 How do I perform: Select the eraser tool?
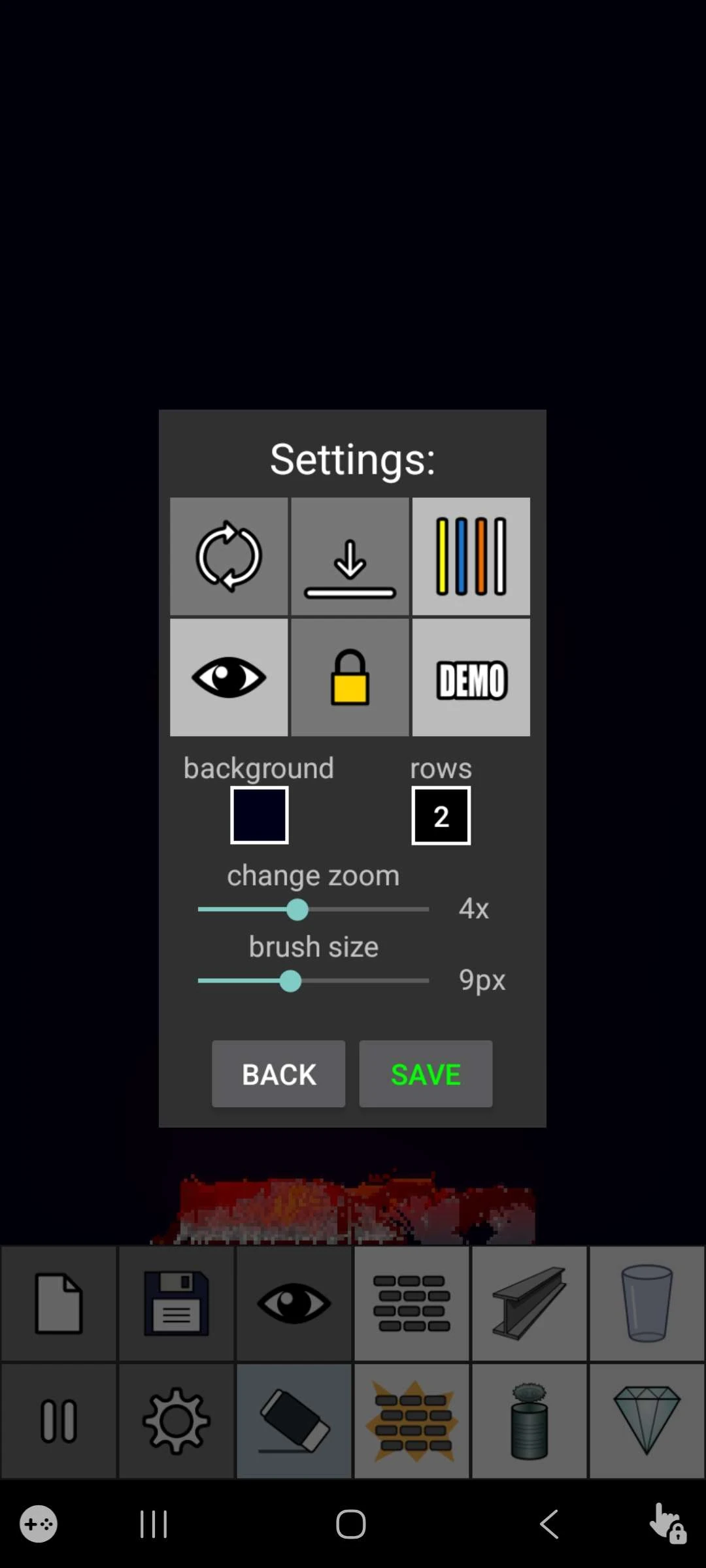click(294, 1421)
